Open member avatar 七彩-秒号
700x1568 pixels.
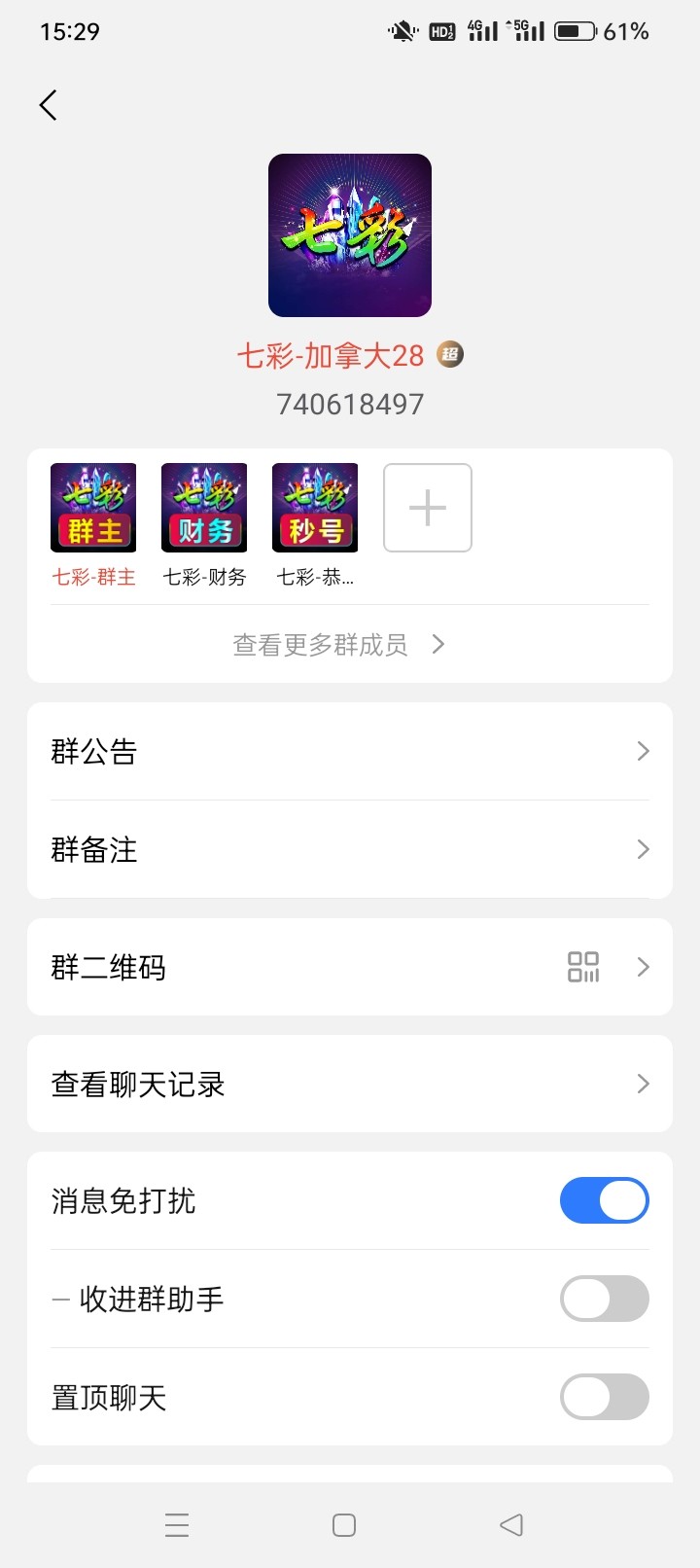pos(314,507)
